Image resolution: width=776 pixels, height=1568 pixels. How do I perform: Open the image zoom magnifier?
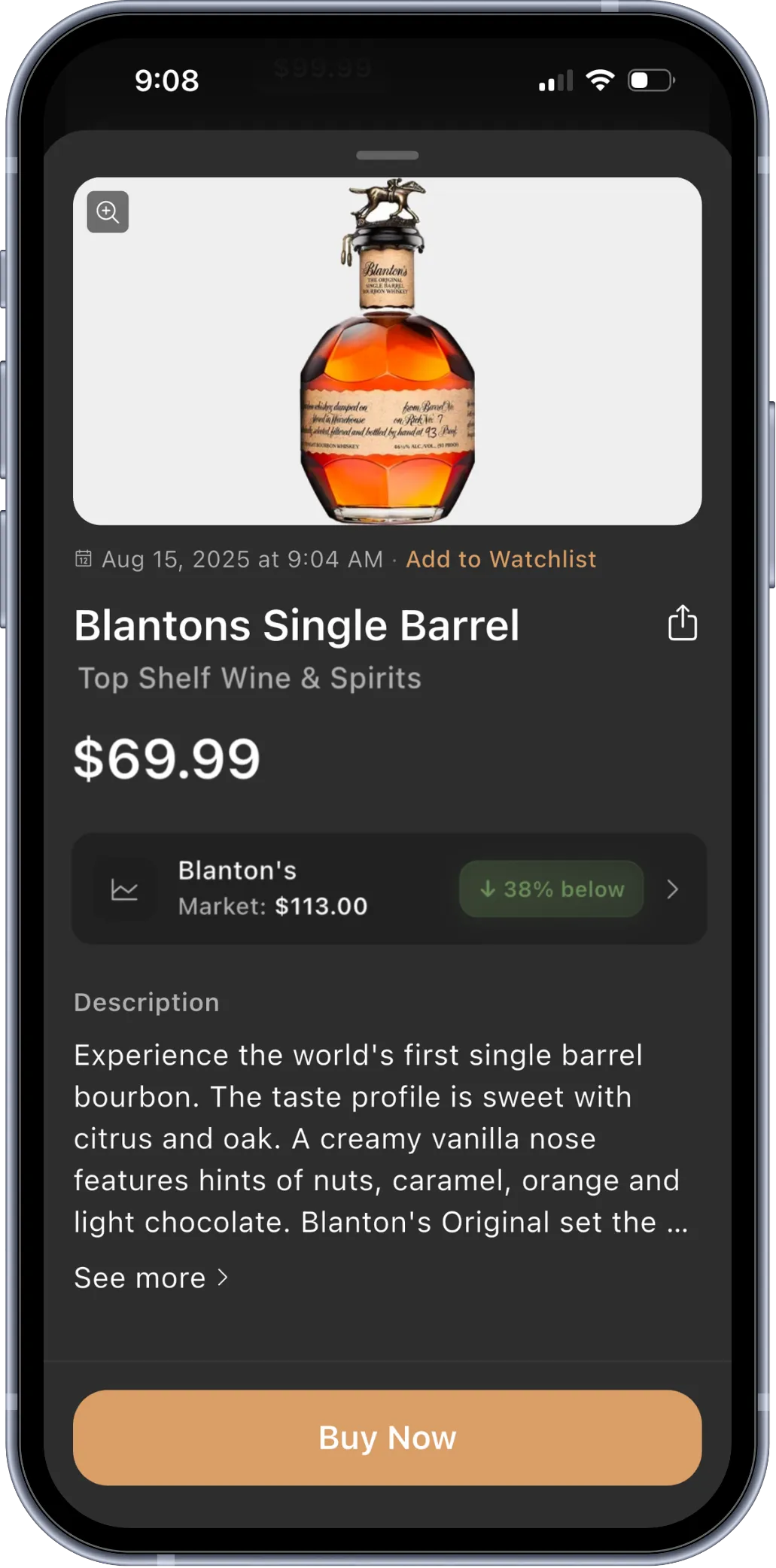click(107, 211)
